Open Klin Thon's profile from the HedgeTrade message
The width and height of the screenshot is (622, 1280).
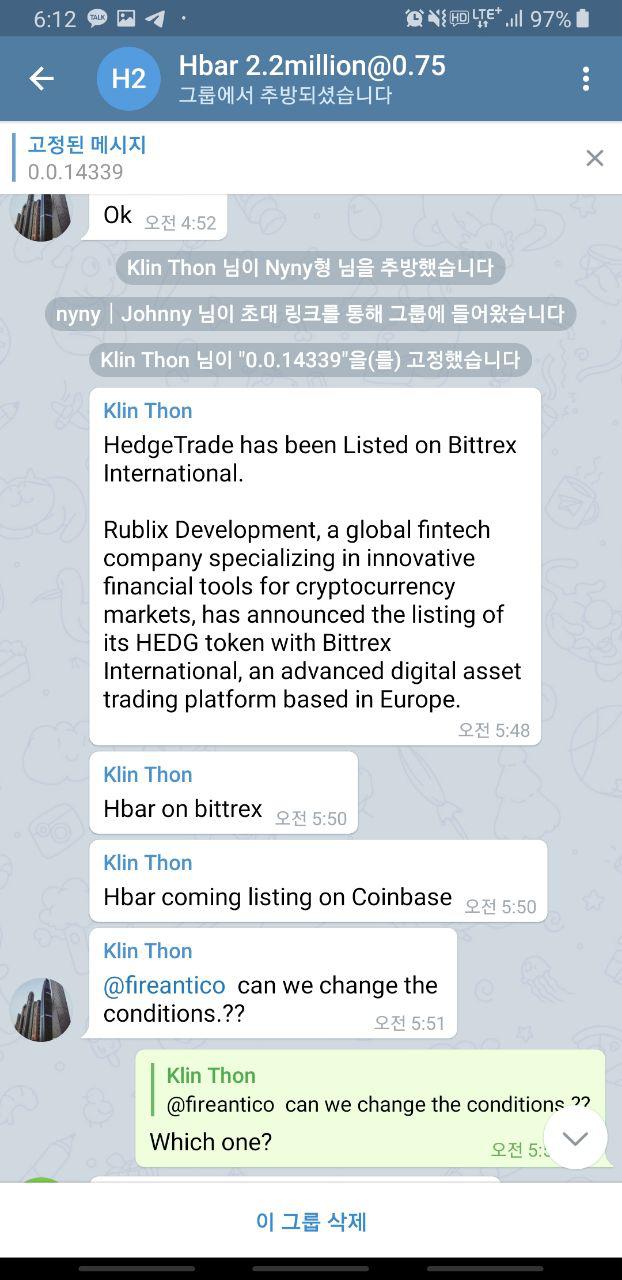[x=148, y=411]
